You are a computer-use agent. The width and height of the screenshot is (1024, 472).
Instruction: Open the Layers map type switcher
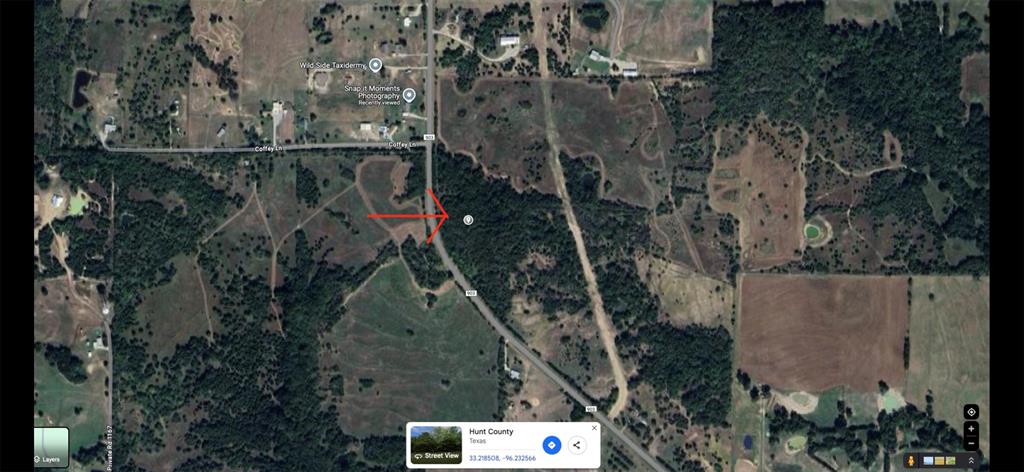click(51, 447)
